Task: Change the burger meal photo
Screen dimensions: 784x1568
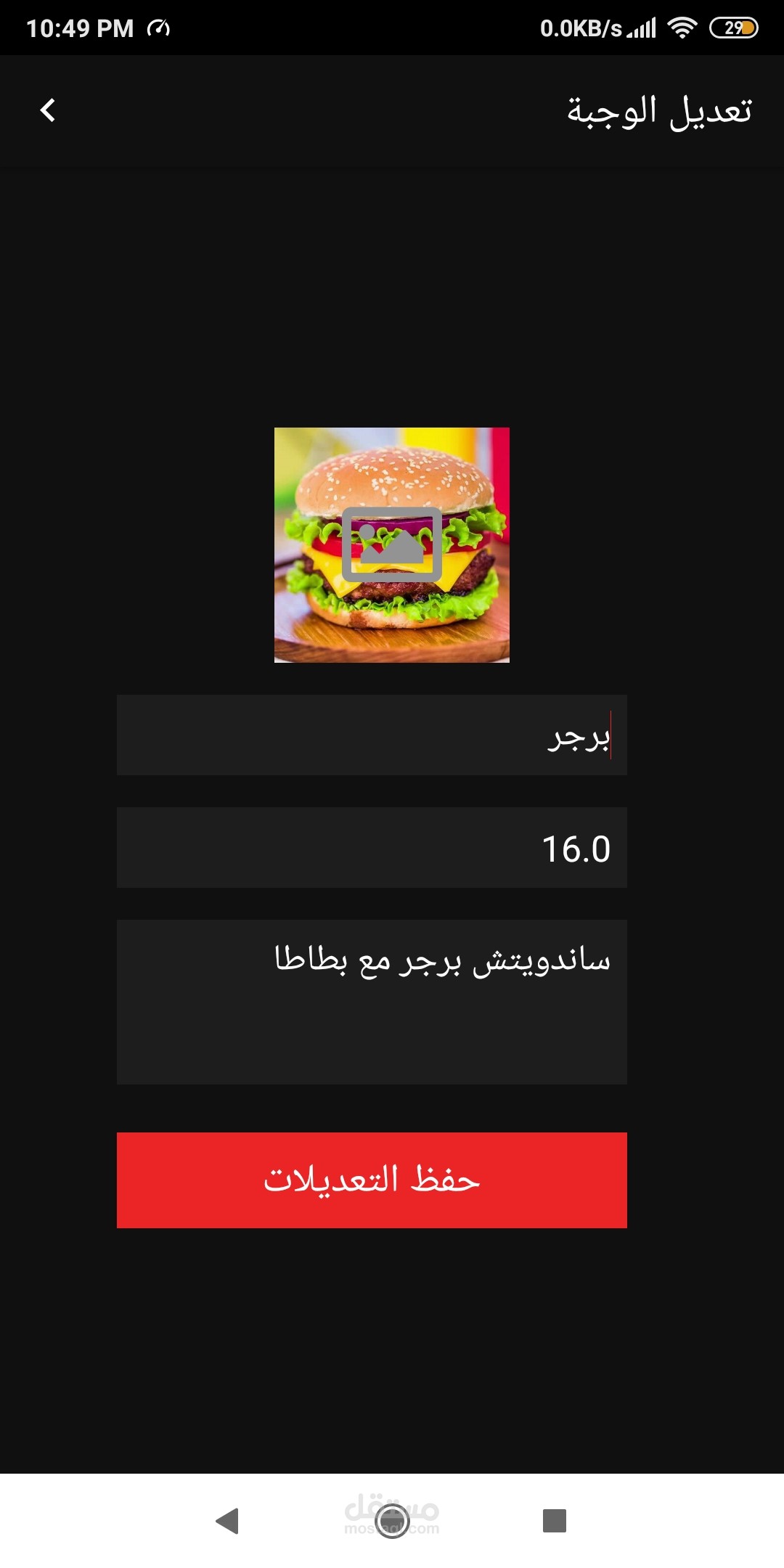Action: pos(392,544)
